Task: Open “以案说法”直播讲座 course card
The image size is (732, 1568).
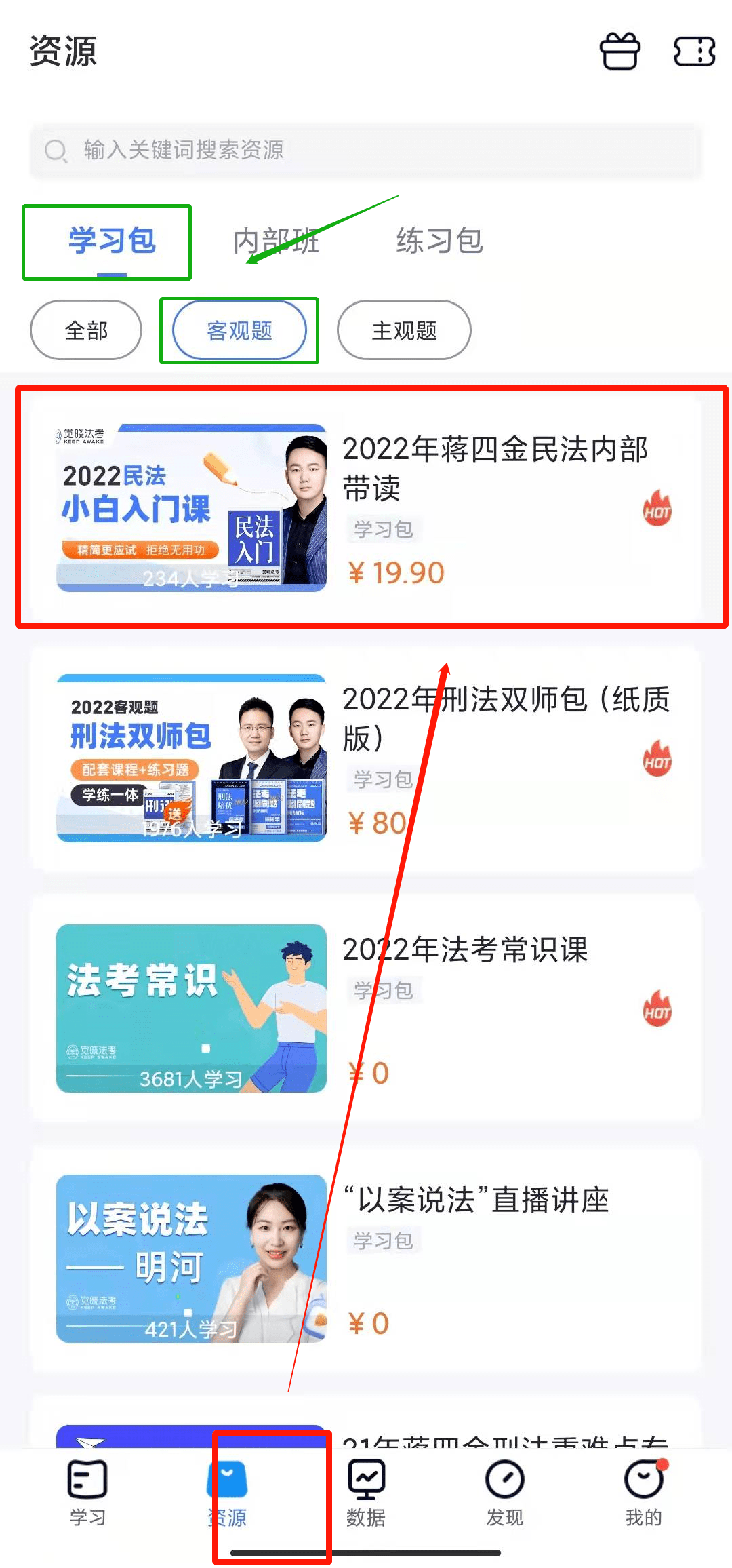Action: click(x=366, y=1258)
